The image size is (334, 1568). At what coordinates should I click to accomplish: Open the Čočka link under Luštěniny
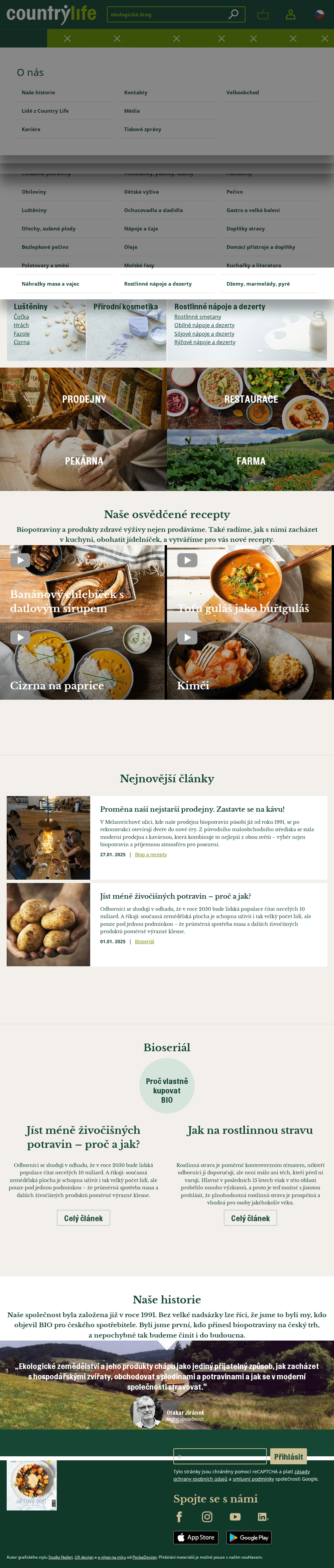pos(21,316)
